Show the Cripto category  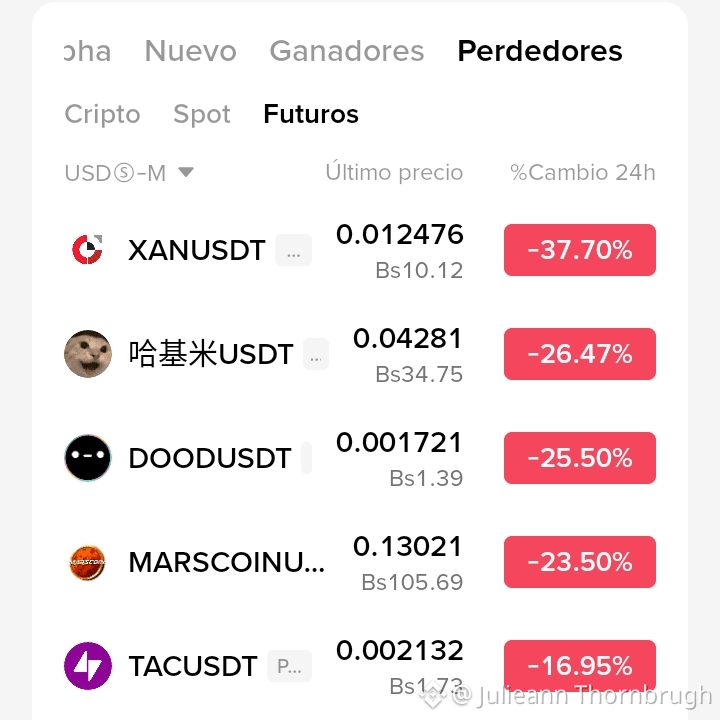point(102,114)
